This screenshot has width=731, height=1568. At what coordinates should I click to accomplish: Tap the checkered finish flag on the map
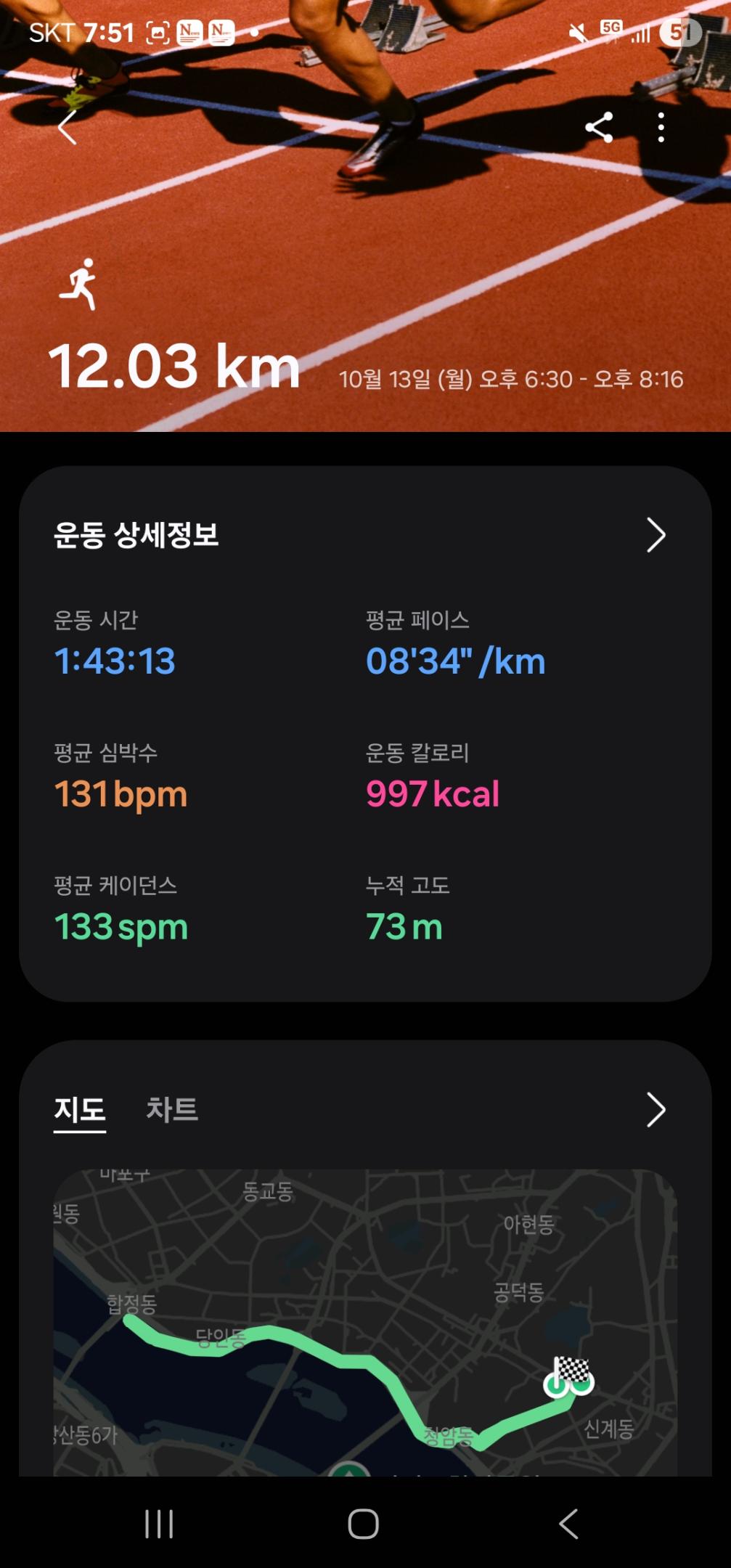(573, 1367)
